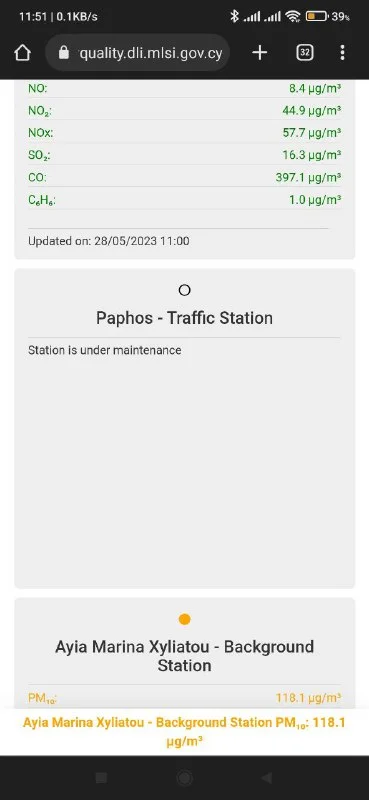Open a new browser tab
This screenshot has width=369, height=800.
pyautogui.click(x=260, y=53)
